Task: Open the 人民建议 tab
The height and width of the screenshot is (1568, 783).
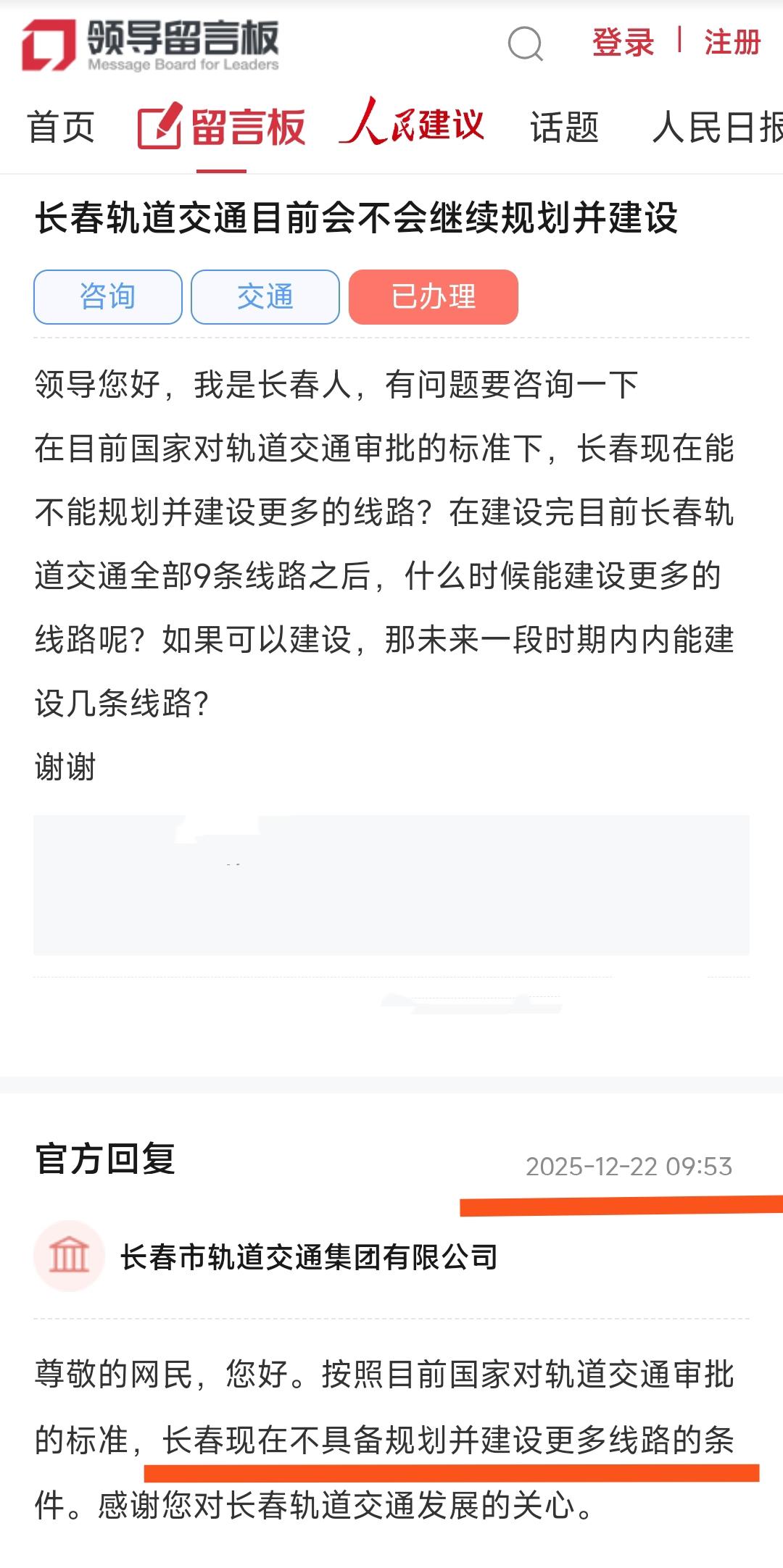Action: [x=412, y=125]
